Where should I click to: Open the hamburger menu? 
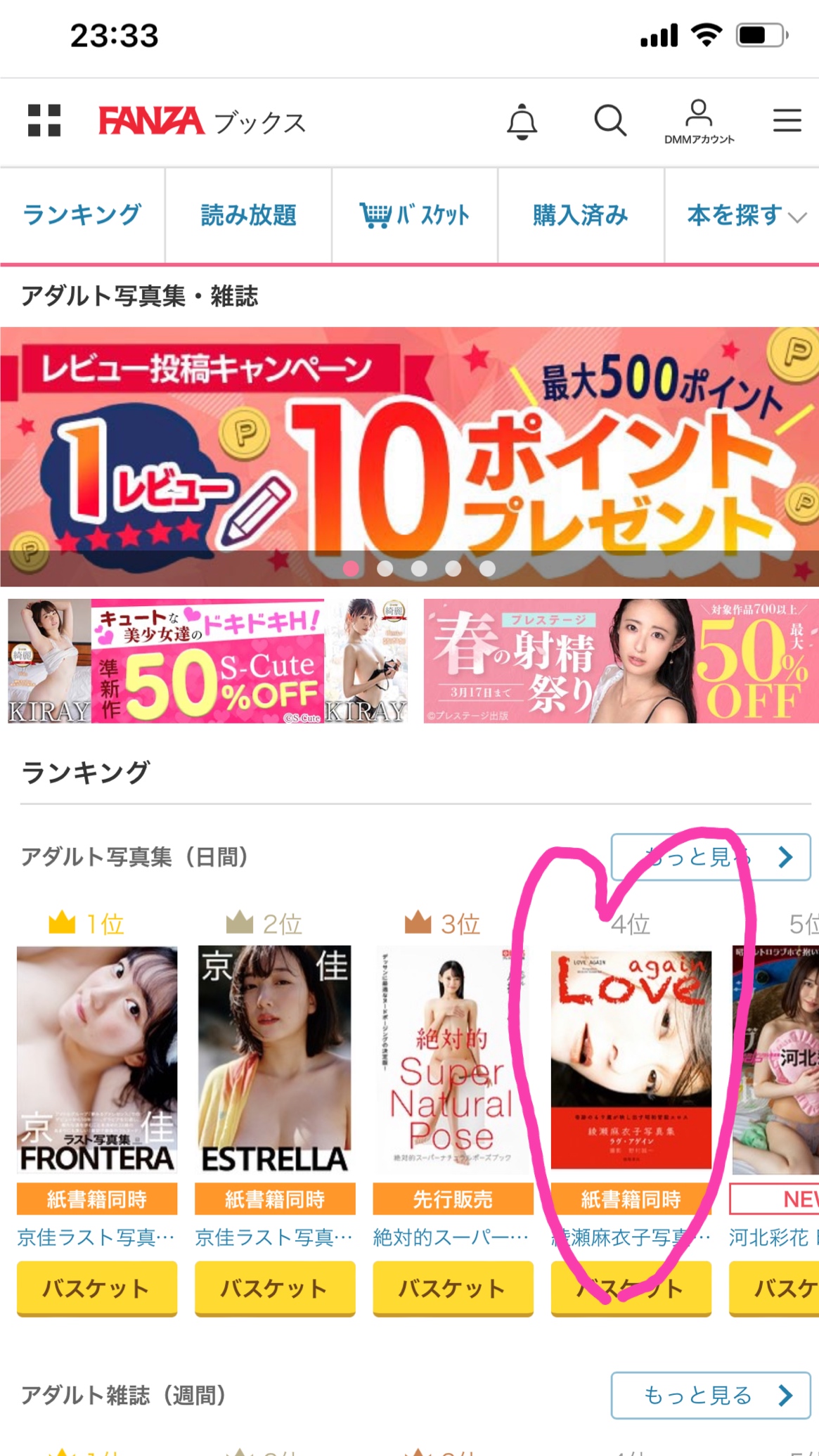tap(787, 121)
